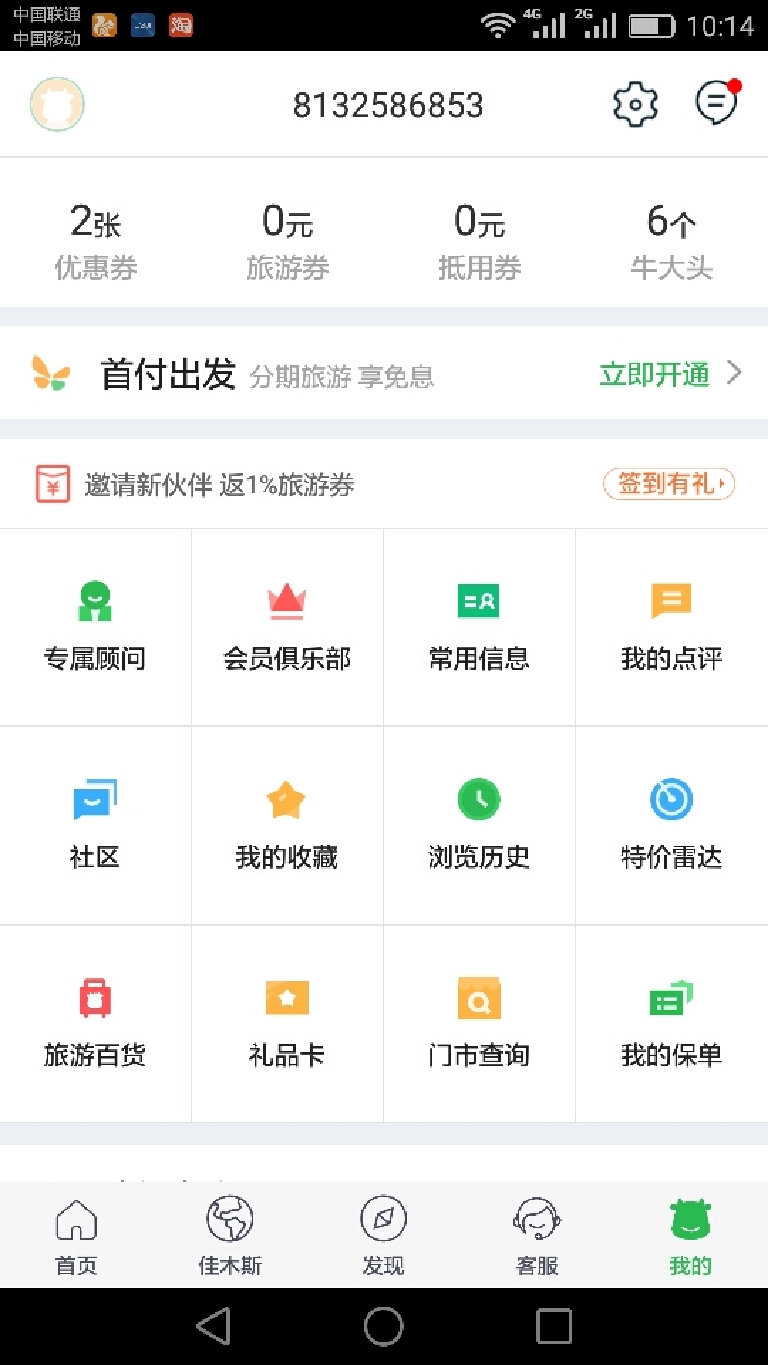The image size is (768, 1365).
Task: Open 特价雷达 deal radar
Action: (x=671, y=825)
